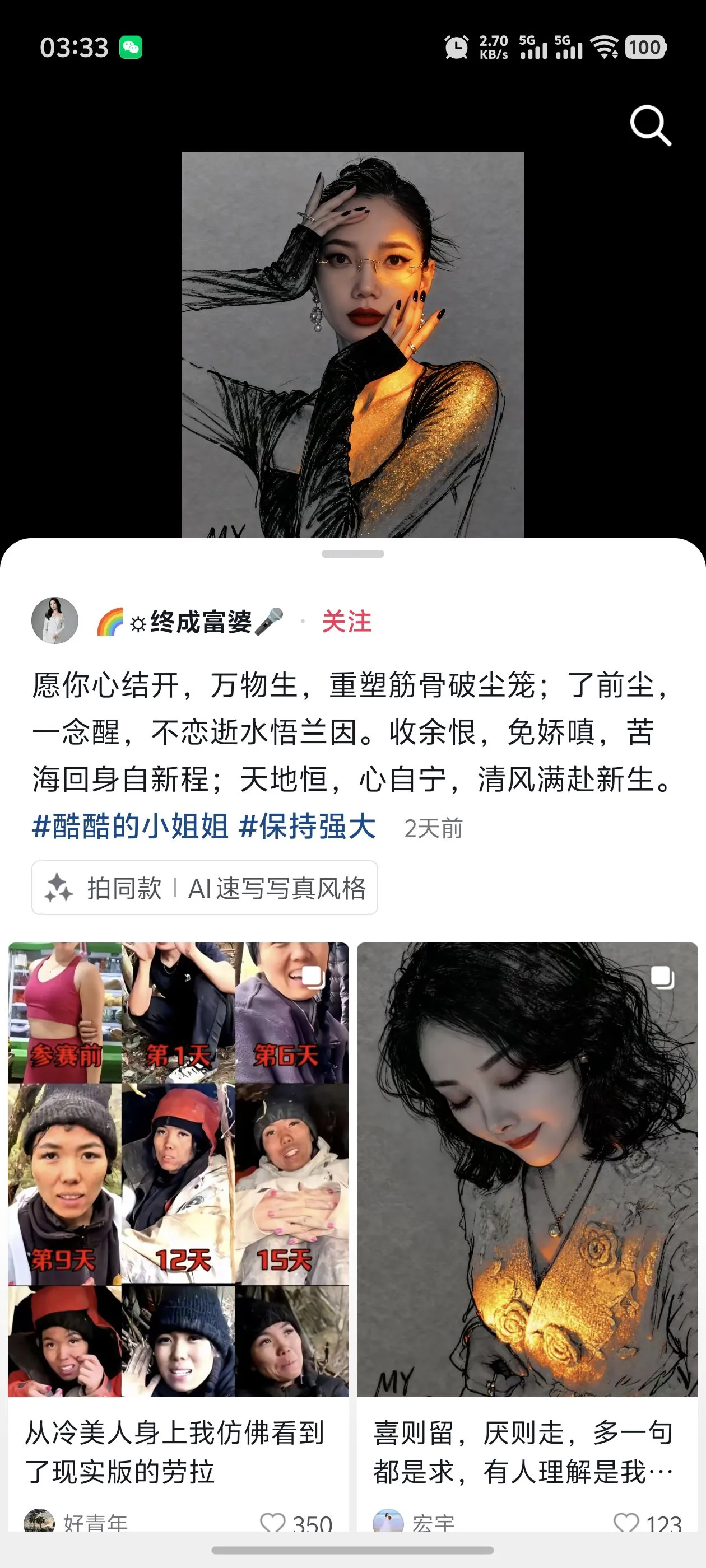Open the #酷酷的小姐姐 hashtag
Image resolution: width=706 pixels, height=1568 pixels.
coord(131,827)
